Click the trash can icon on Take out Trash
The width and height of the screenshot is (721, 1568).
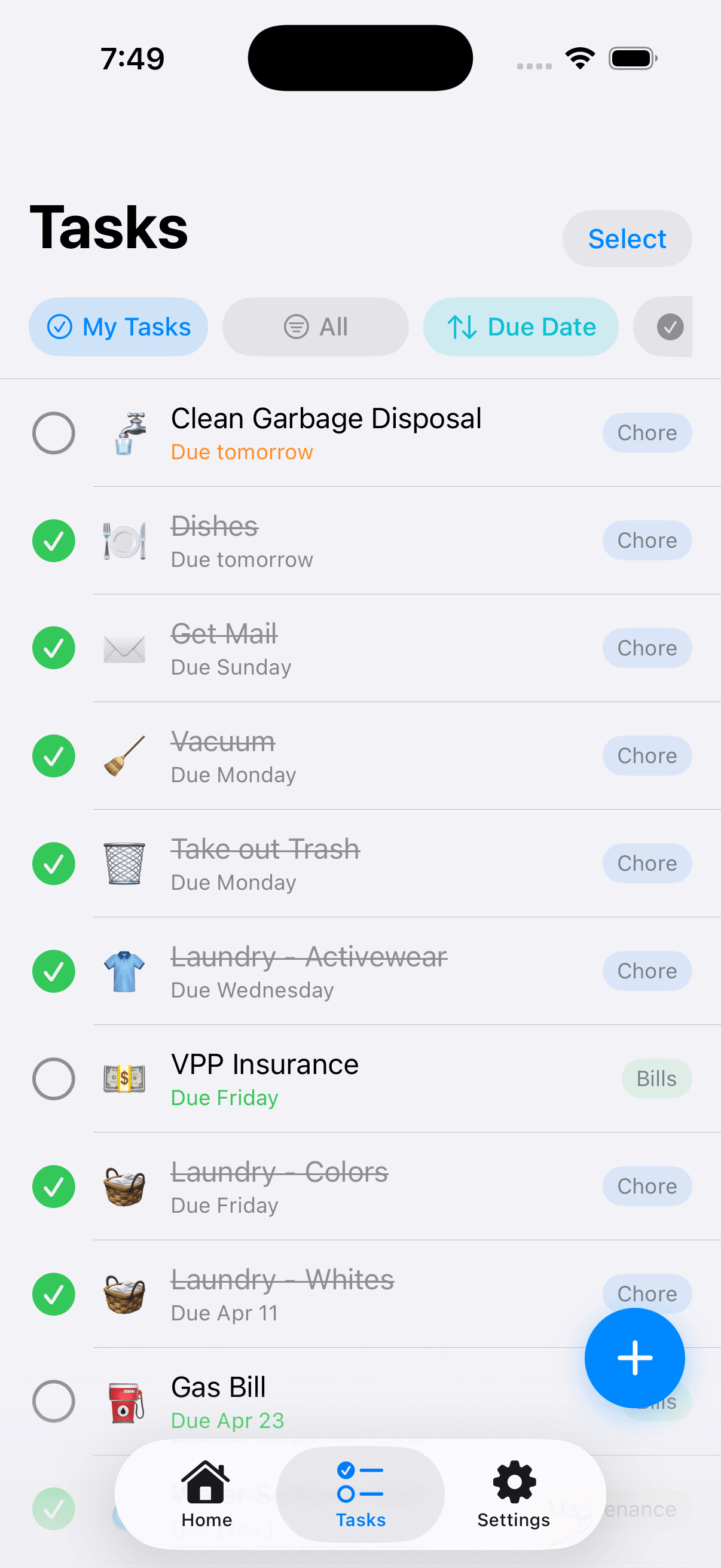point(124,863)
